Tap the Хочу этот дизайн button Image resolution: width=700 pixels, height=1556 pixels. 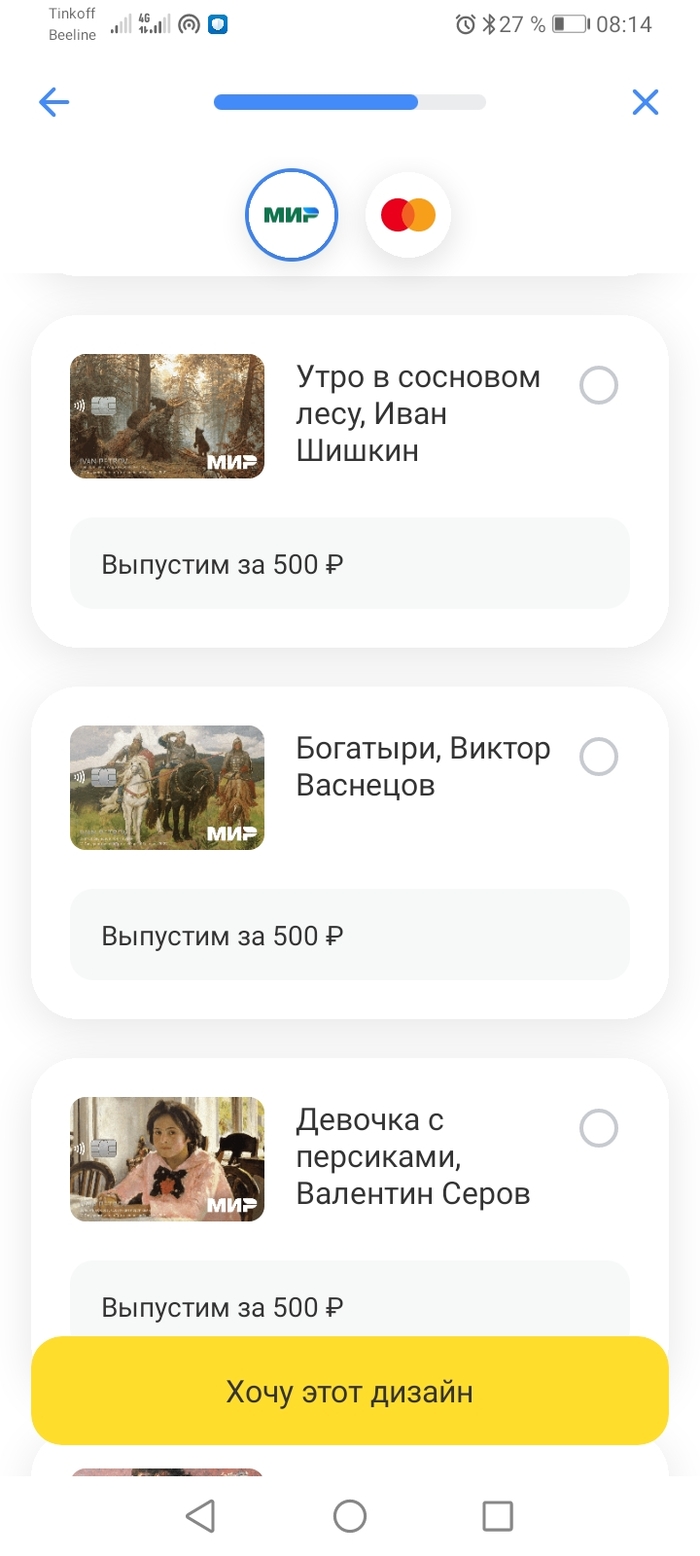pyautogui.click(x=350, y=1391)
